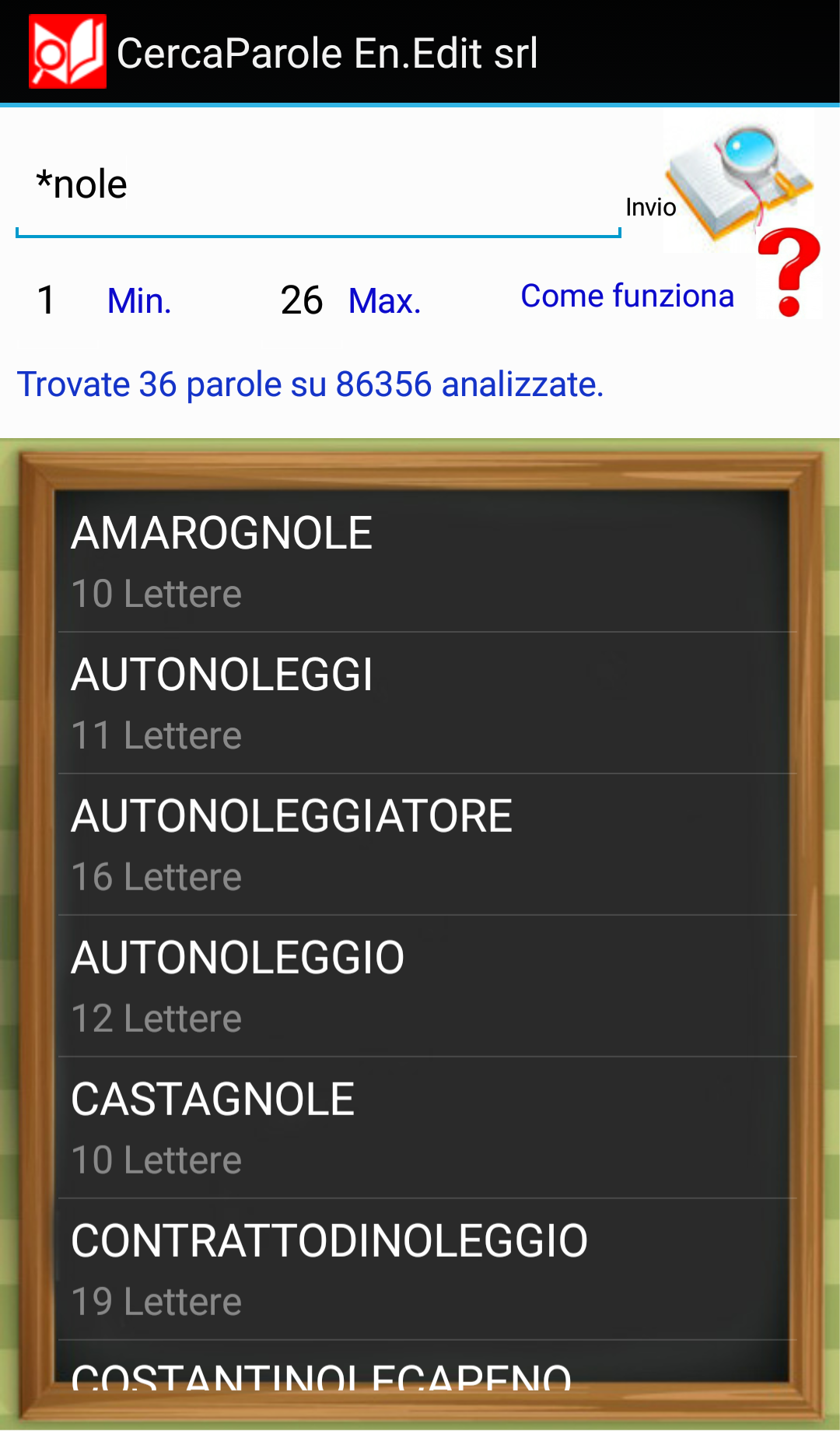This screenshot has width=840, height=1431.
Task: Select the maximum letters value 26
Action: (x=301, y=300)
